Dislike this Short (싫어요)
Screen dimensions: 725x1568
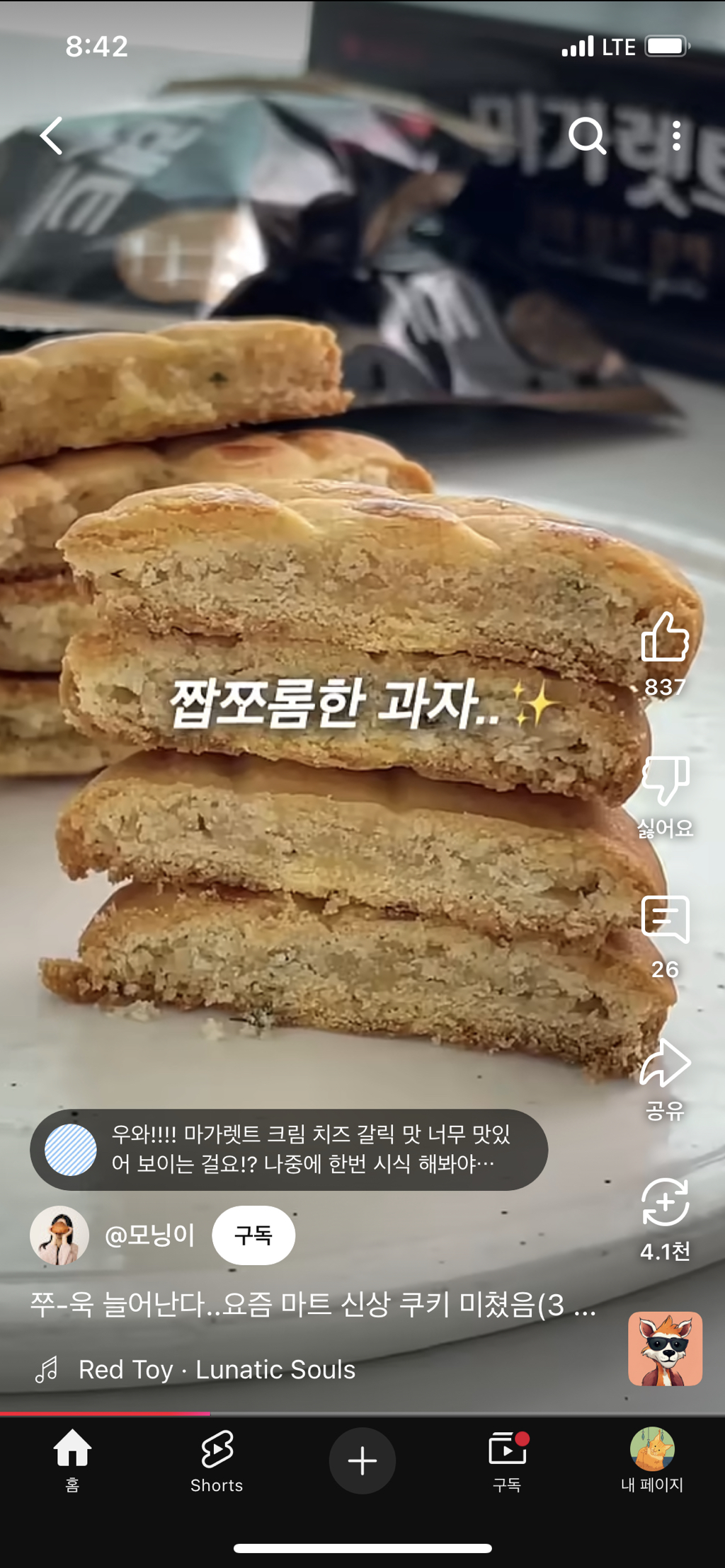664,780
